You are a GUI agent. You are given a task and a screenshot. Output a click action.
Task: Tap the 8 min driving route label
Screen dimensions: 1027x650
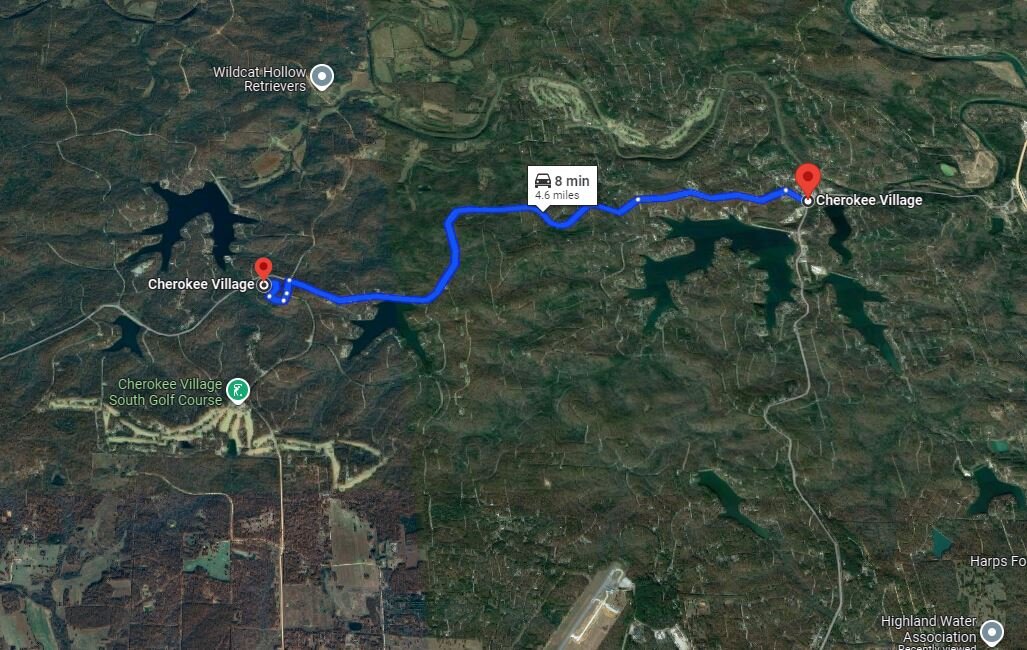(x=563, y=186)
